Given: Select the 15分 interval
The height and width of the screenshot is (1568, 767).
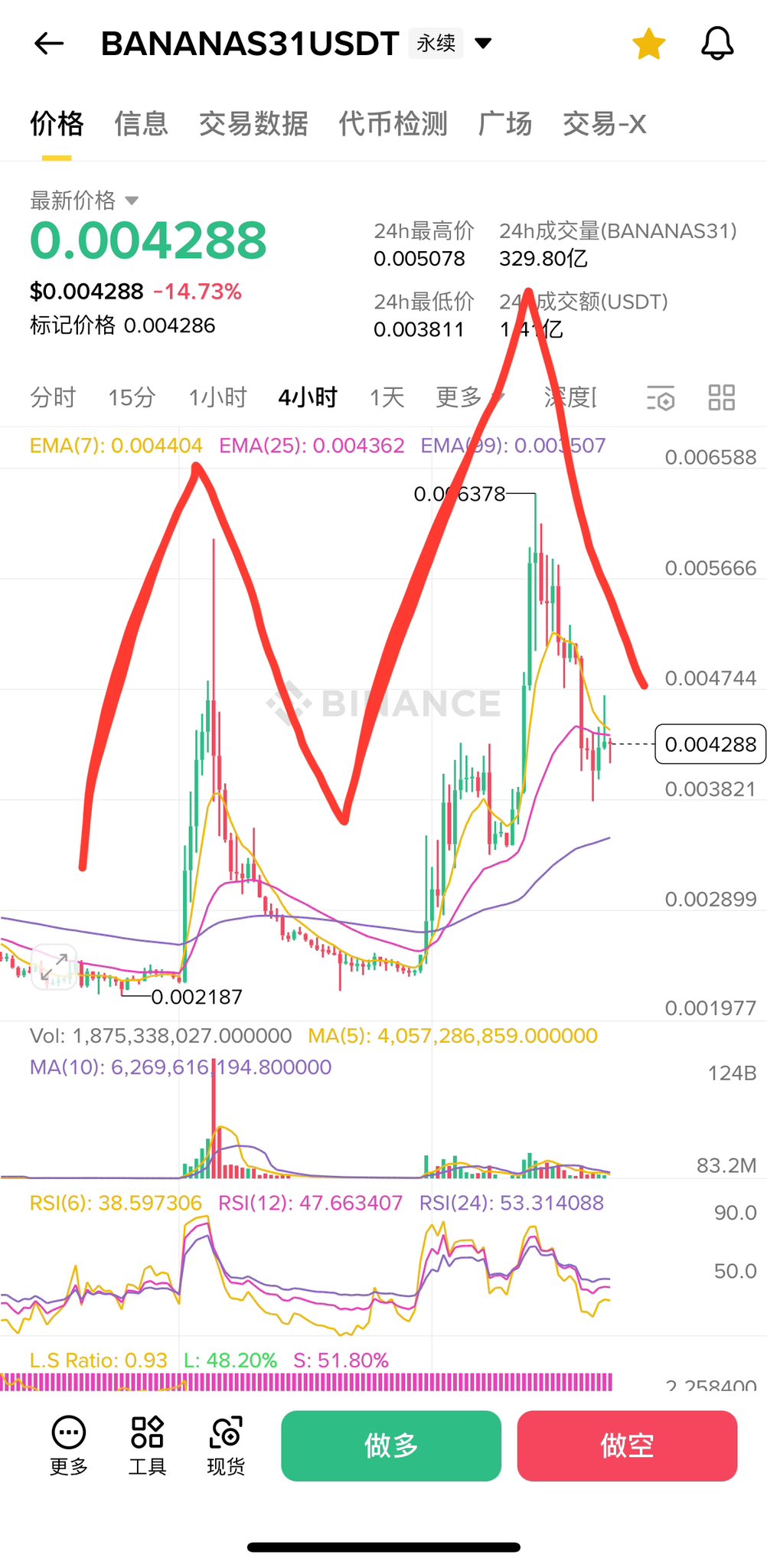Looking at the screenshot, I should pyautogui.click(x=132, y=397).
